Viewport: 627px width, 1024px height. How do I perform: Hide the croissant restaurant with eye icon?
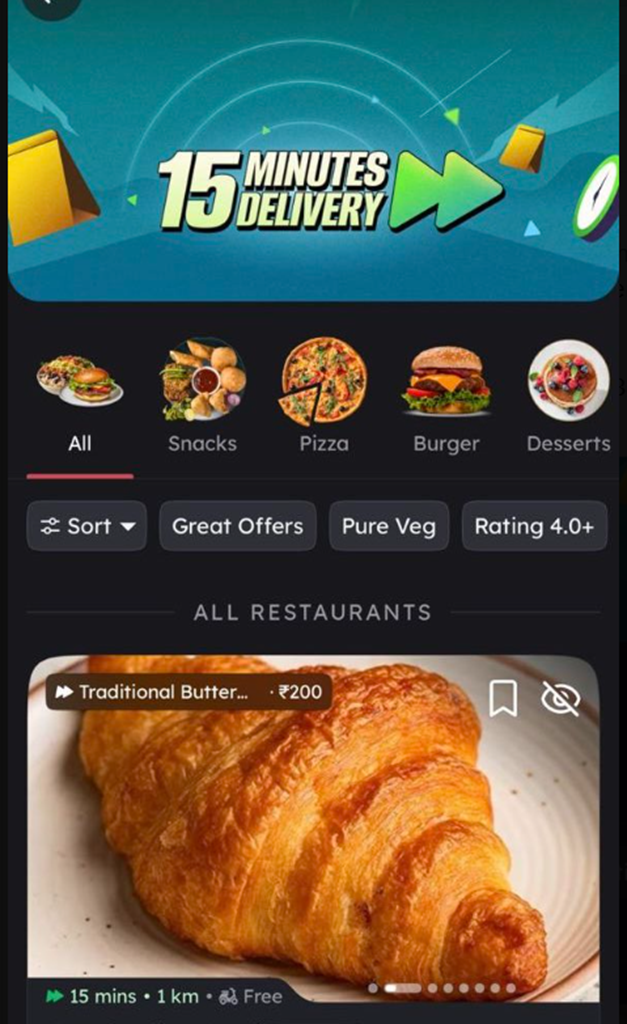tap(560, 699)
